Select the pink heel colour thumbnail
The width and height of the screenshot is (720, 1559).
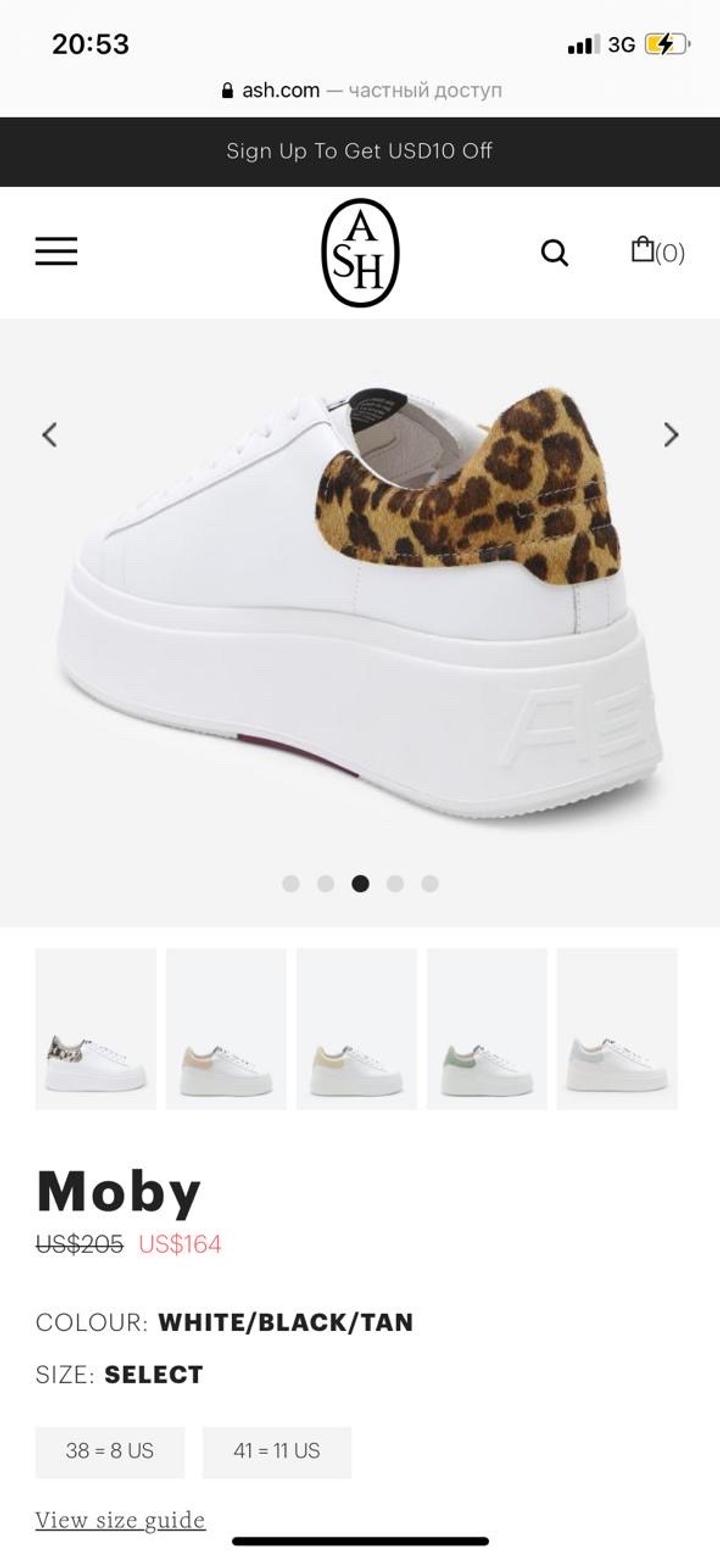pyautogui.click(x=226, y=1029)
